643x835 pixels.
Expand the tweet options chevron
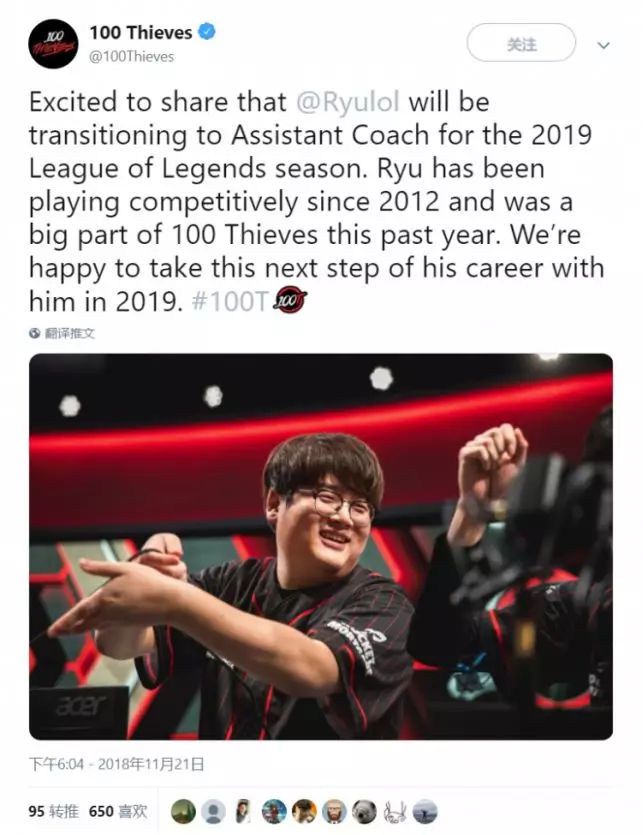(603, 46)
